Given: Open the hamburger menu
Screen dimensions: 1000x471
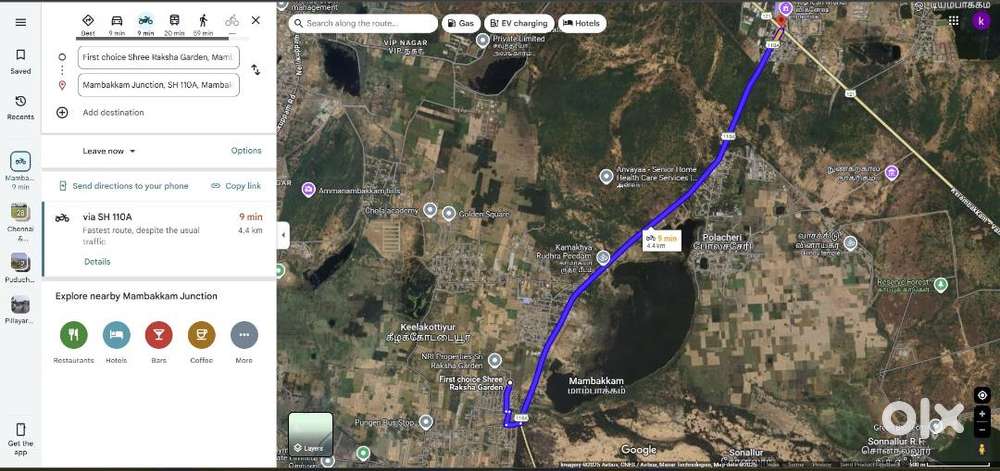Looking at the screenshot, I should coord(20,22).
